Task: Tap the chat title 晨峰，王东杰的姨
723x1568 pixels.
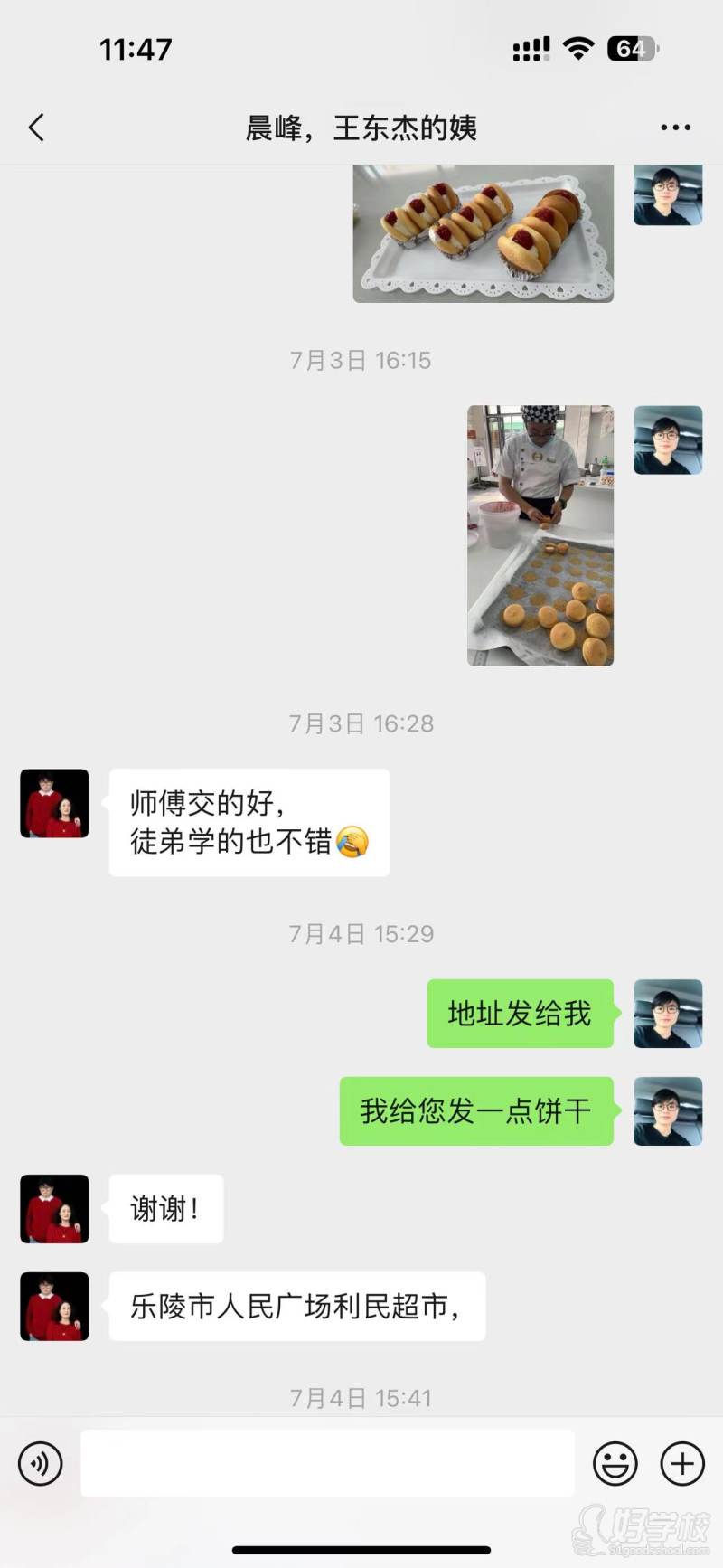Action: click(361, 128)
